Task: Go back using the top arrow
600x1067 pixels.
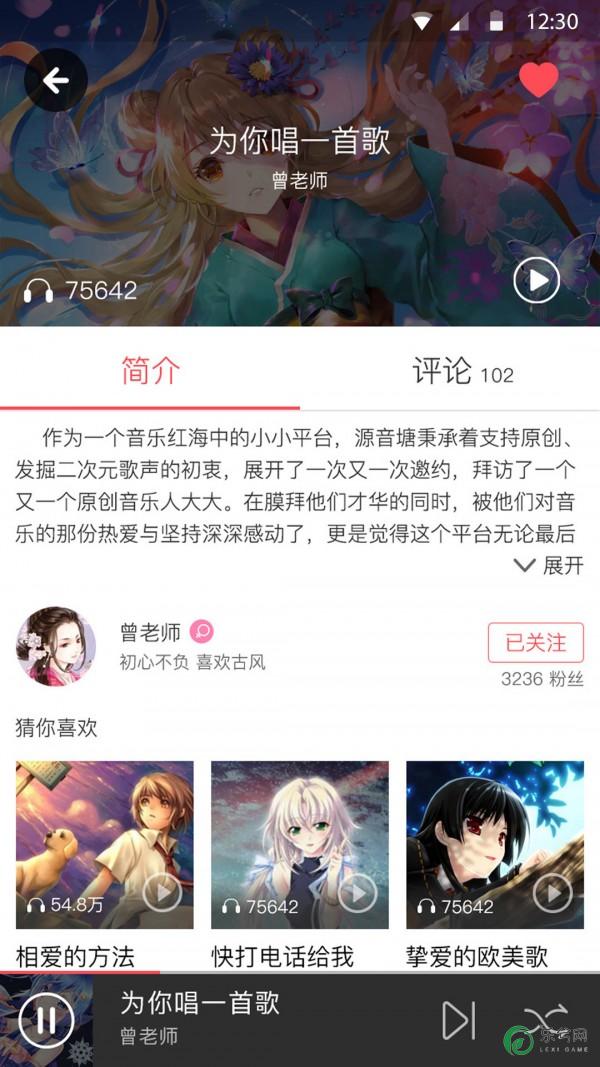Action: point(56,80)
